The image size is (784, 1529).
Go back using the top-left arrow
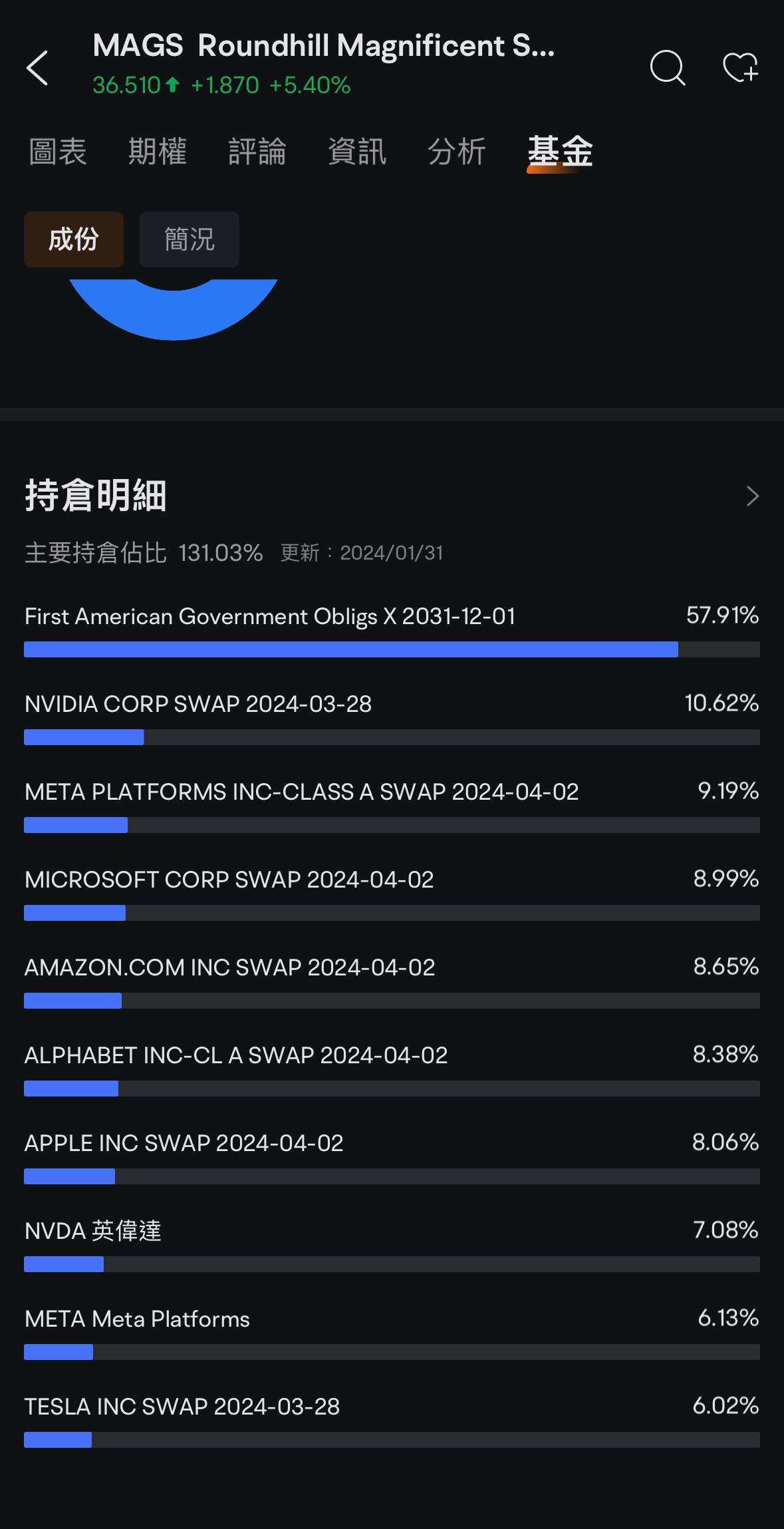tap(37, 68)
